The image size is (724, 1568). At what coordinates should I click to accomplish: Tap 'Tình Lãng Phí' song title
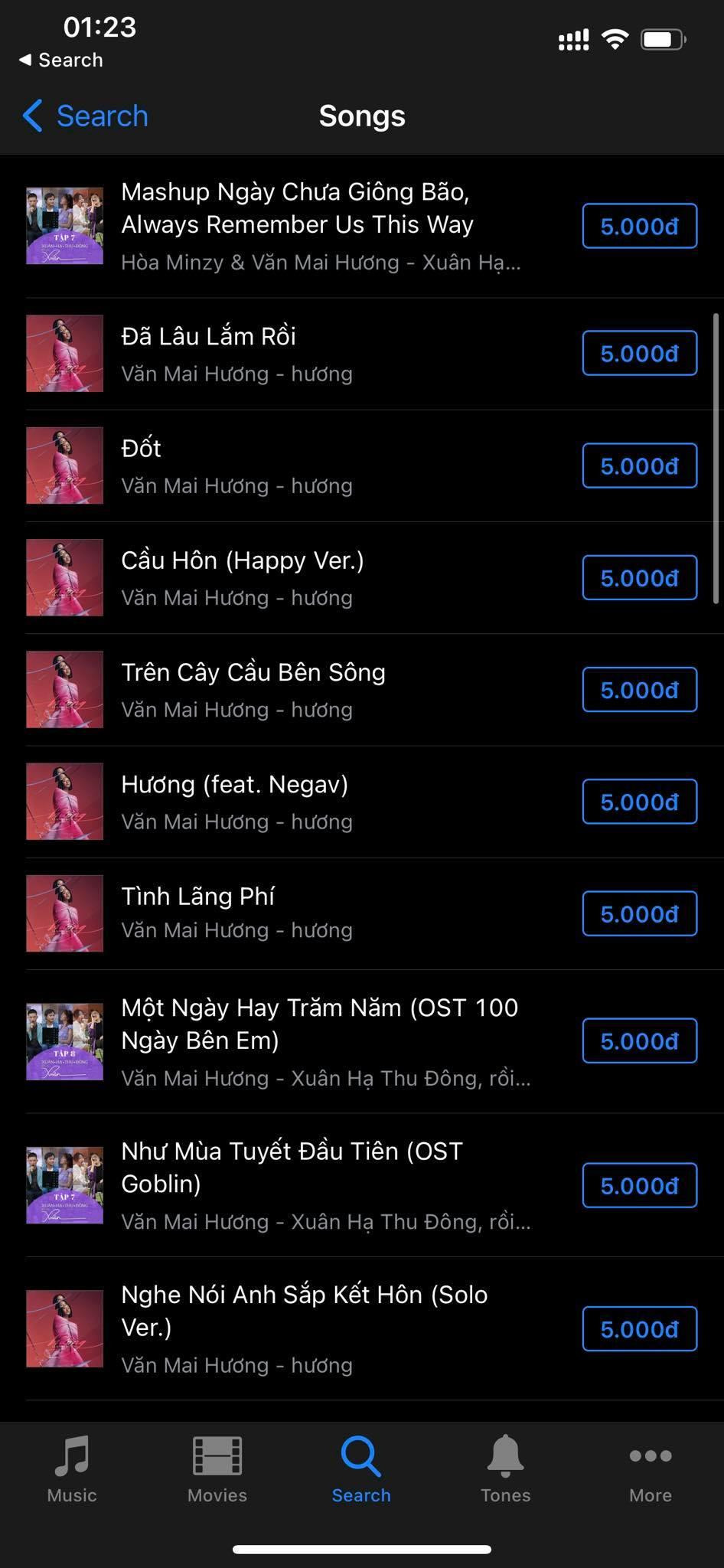[197, 896]
